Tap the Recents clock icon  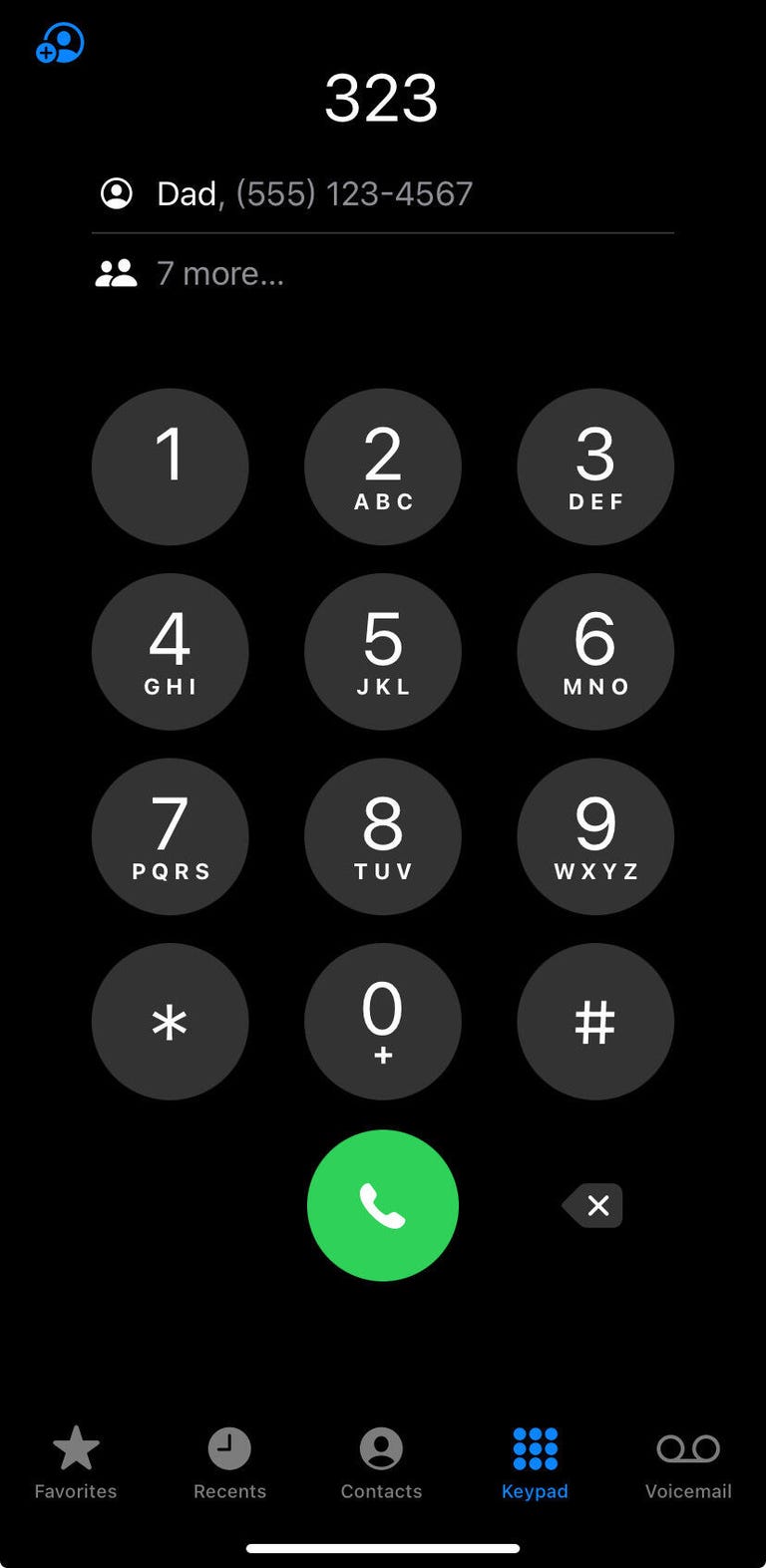pos(228,1448)
